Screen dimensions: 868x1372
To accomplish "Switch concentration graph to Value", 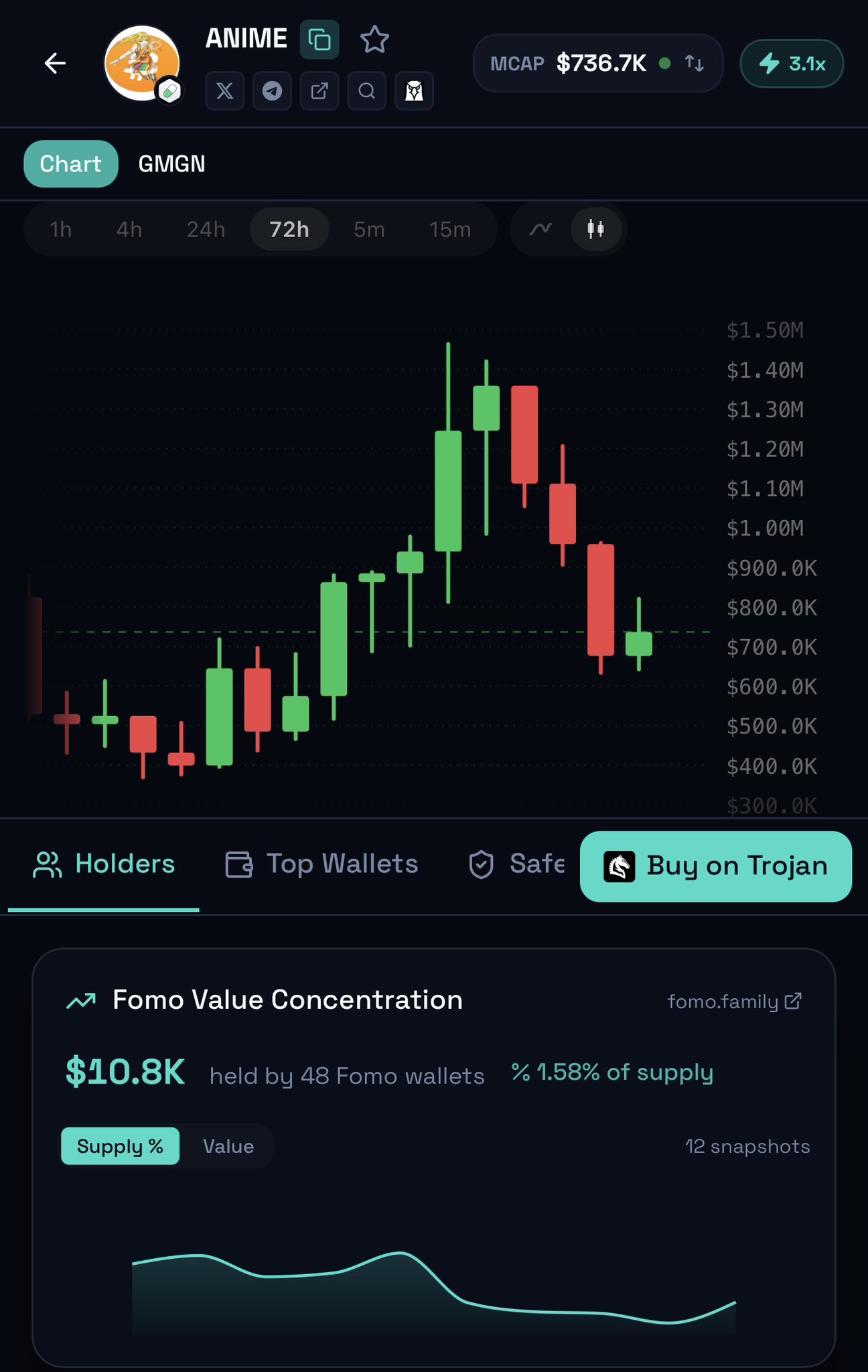I will click(x=228, y=1146).
